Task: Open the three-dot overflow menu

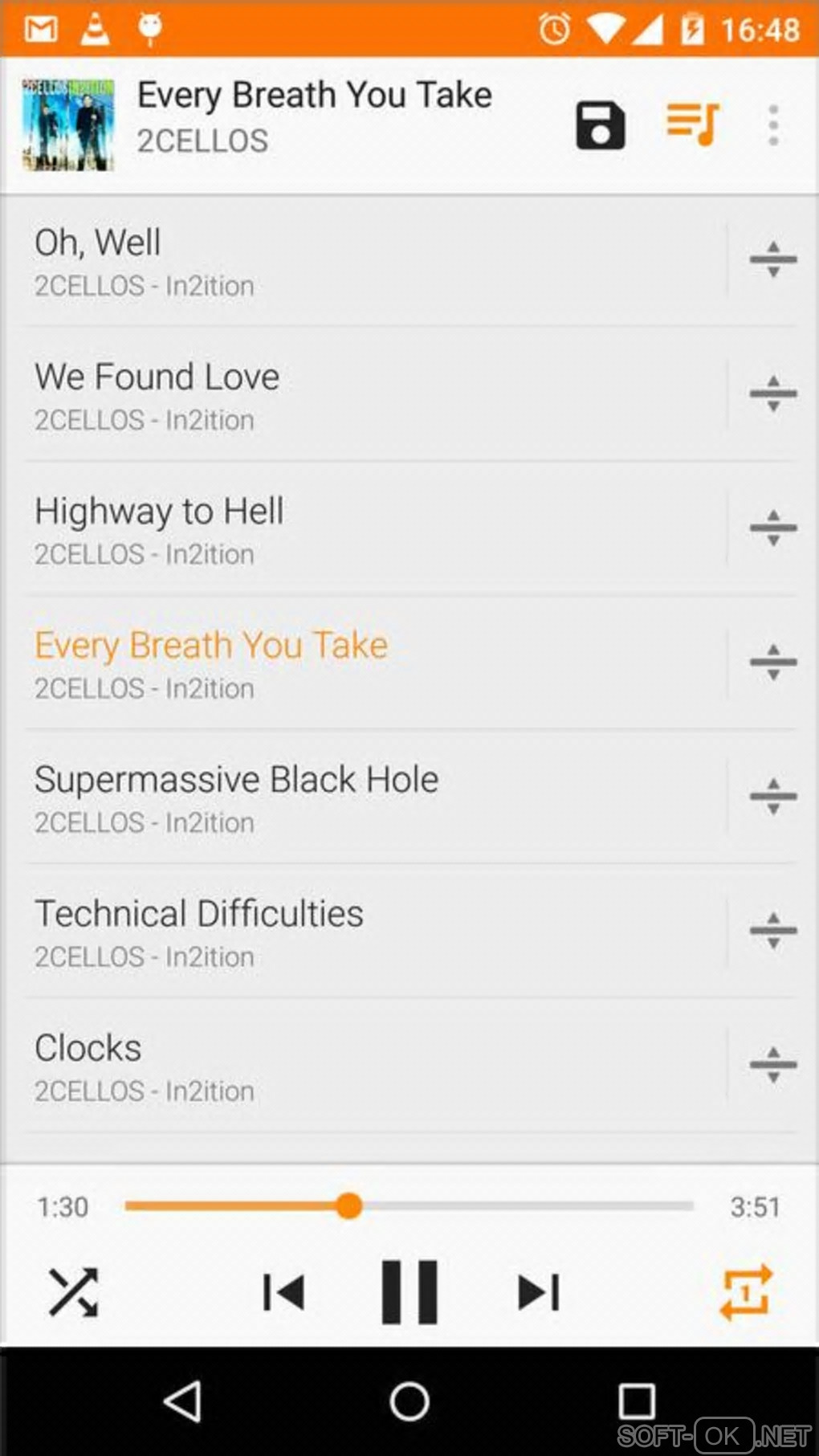Action: coord(772,126)
